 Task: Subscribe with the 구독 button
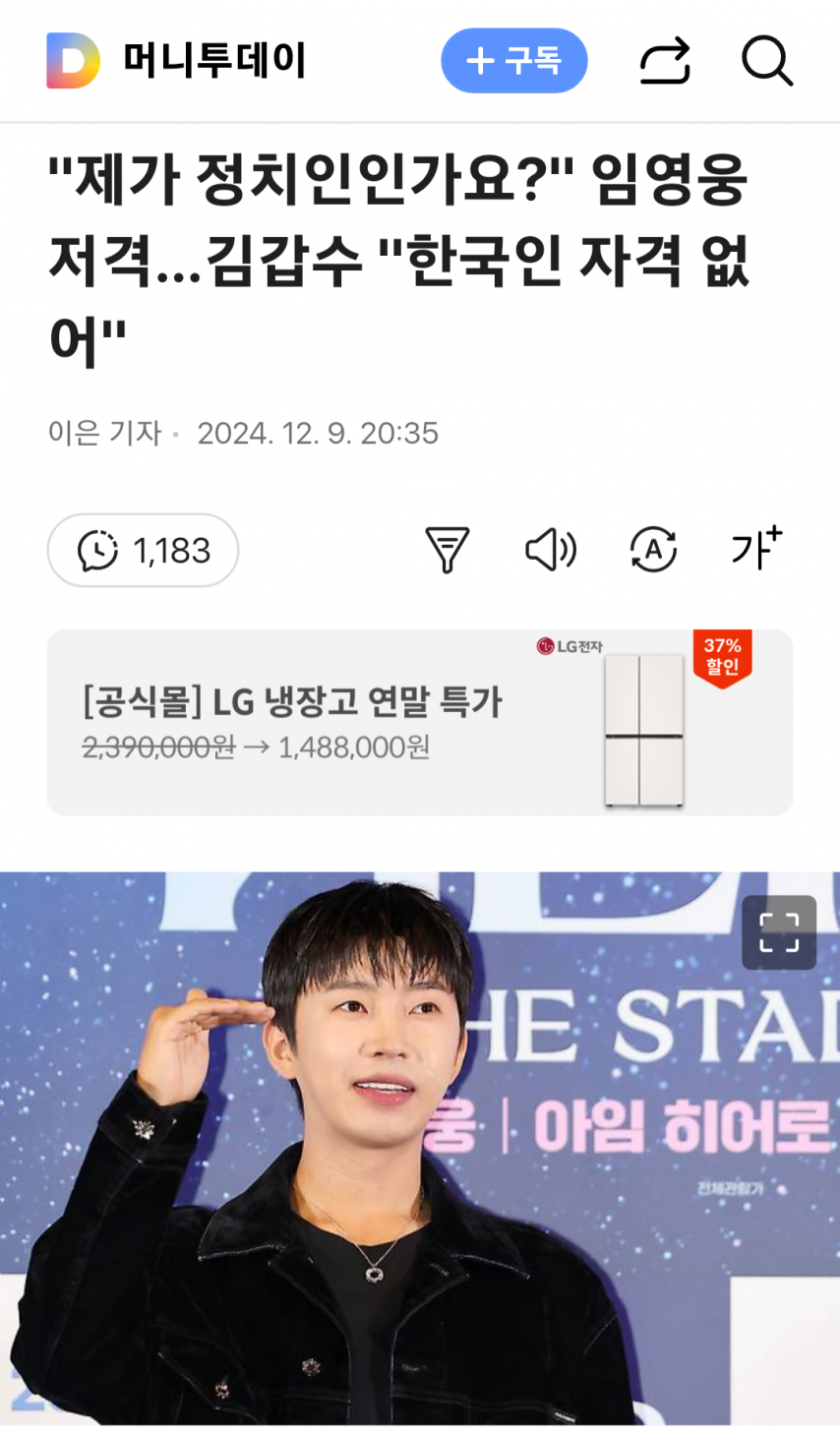tap(513, 61)
